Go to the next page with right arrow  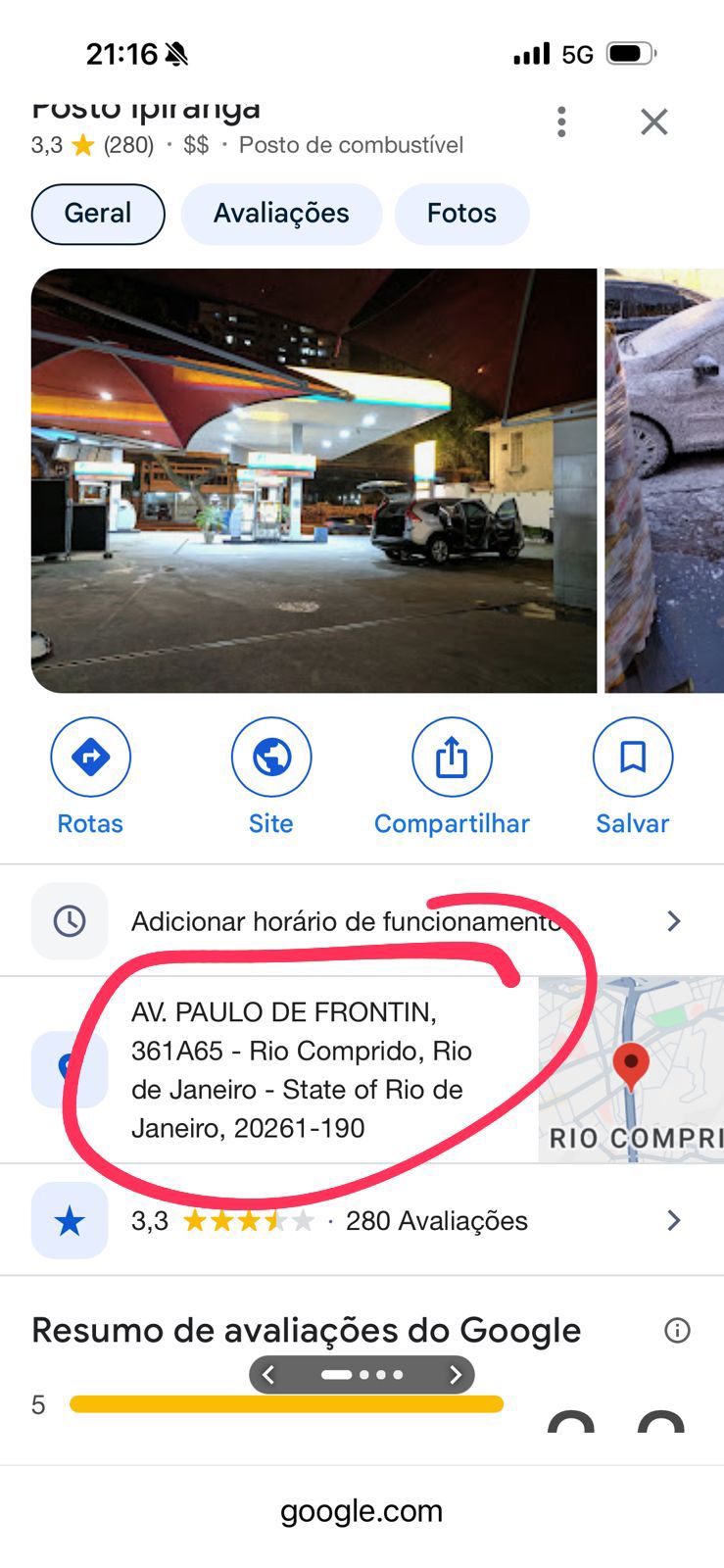455,1375
